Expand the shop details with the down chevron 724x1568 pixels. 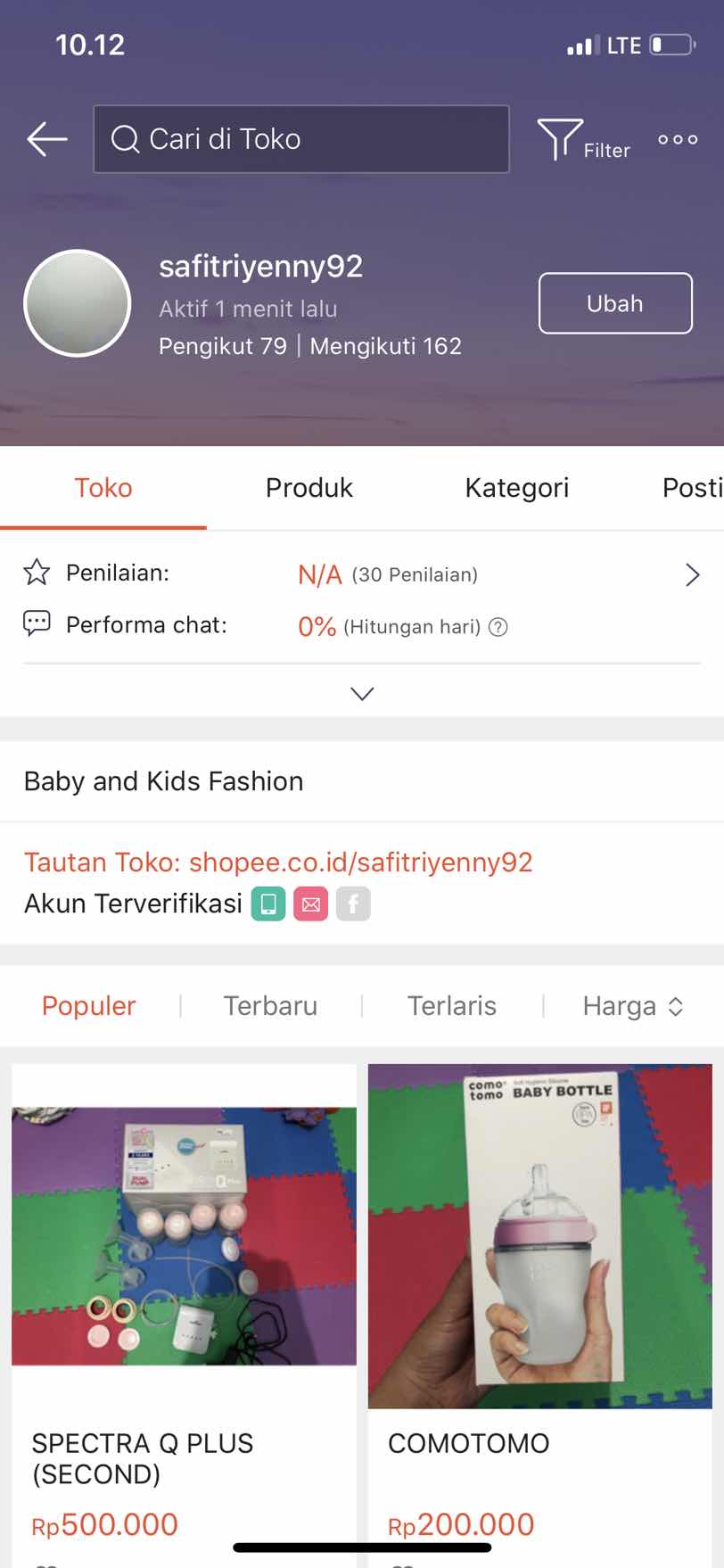point(361,693)
